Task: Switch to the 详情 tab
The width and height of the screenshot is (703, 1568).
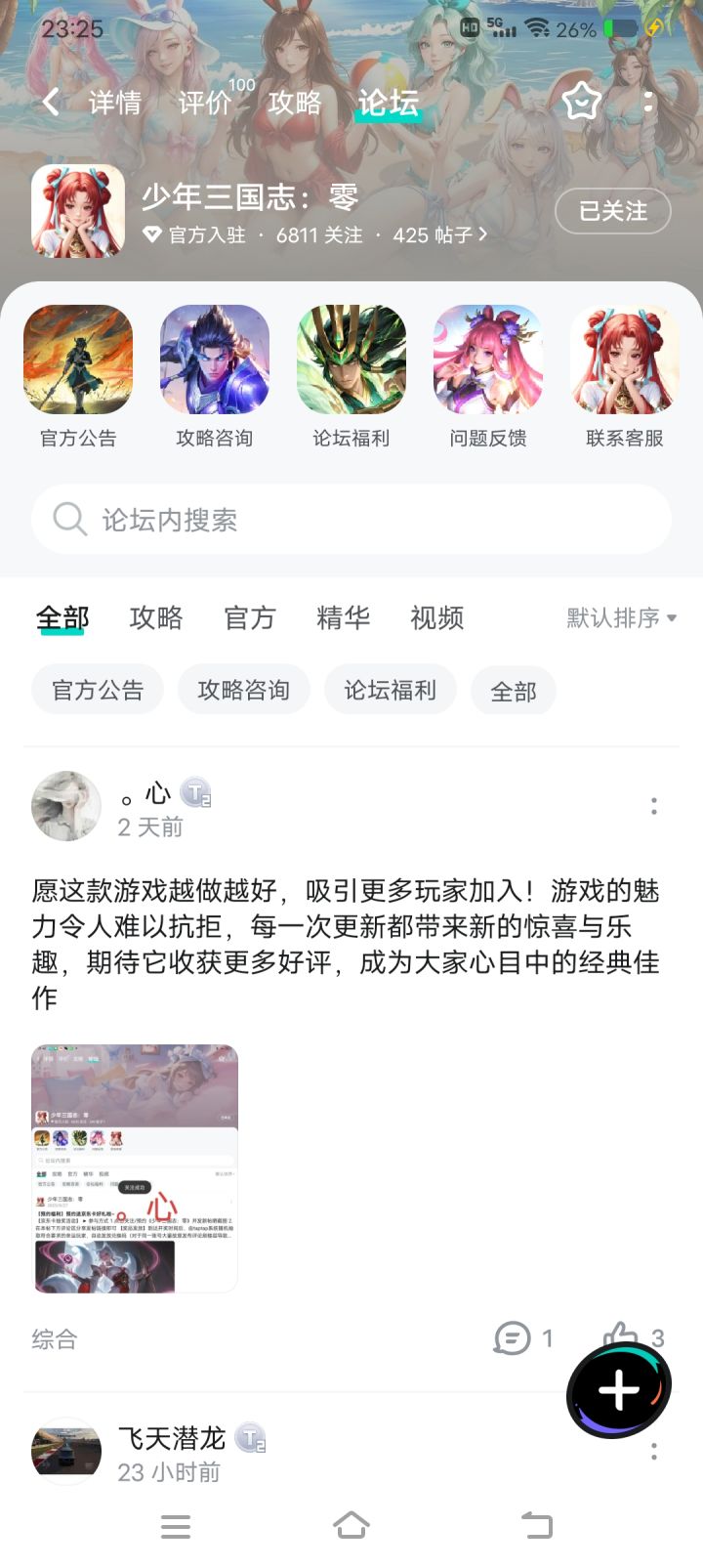Action: (115, 103)
